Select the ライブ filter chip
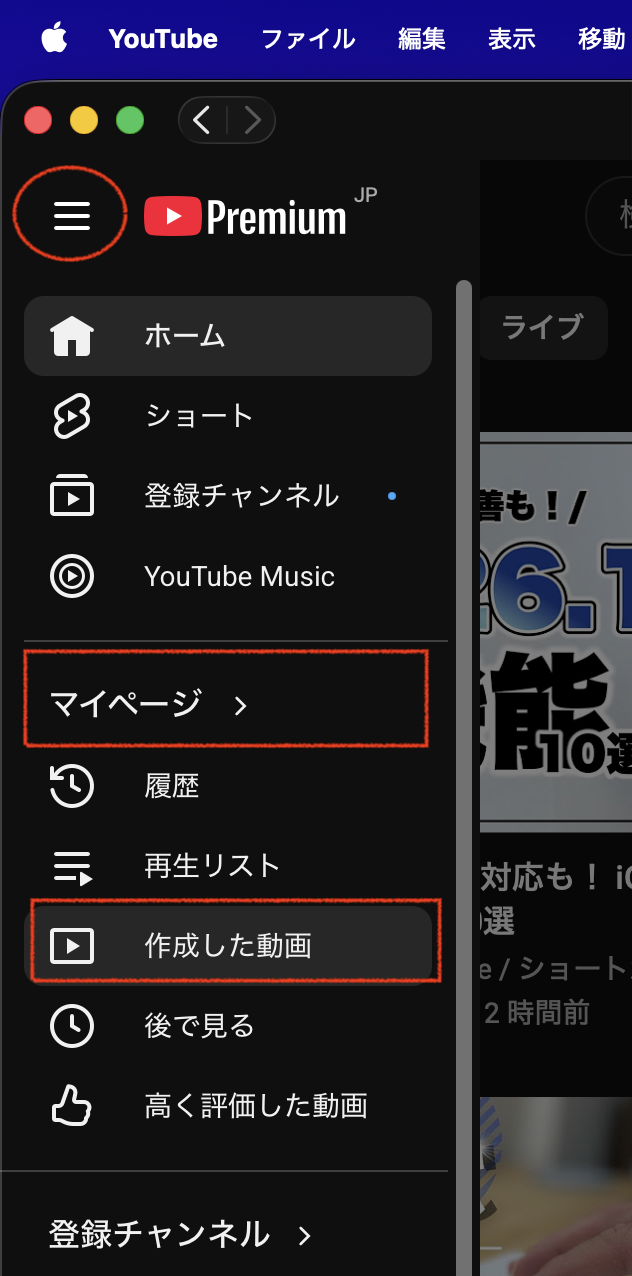Screen dimensions: 632x1276 [542, 327]
